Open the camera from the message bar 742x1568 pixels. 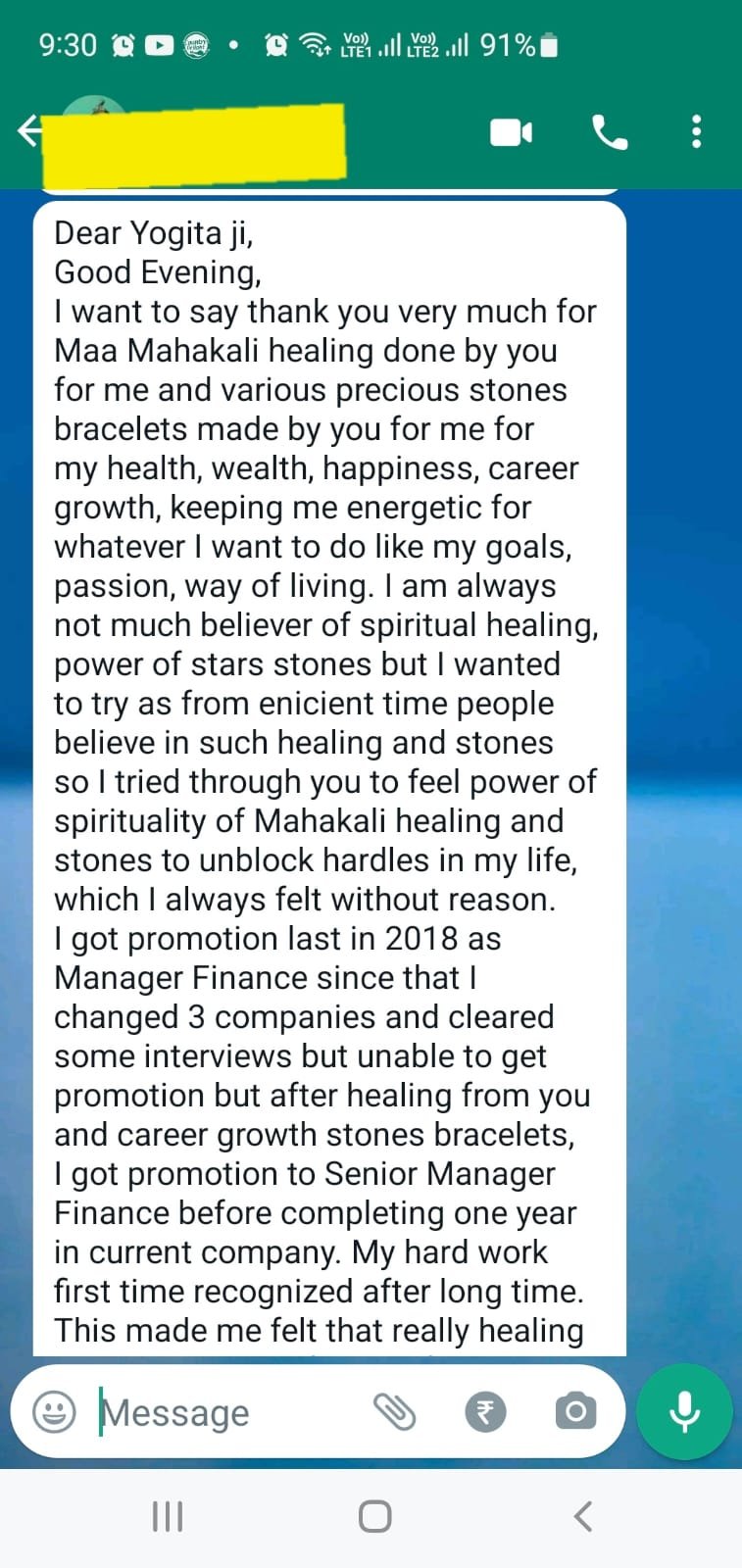(575, 1412)
